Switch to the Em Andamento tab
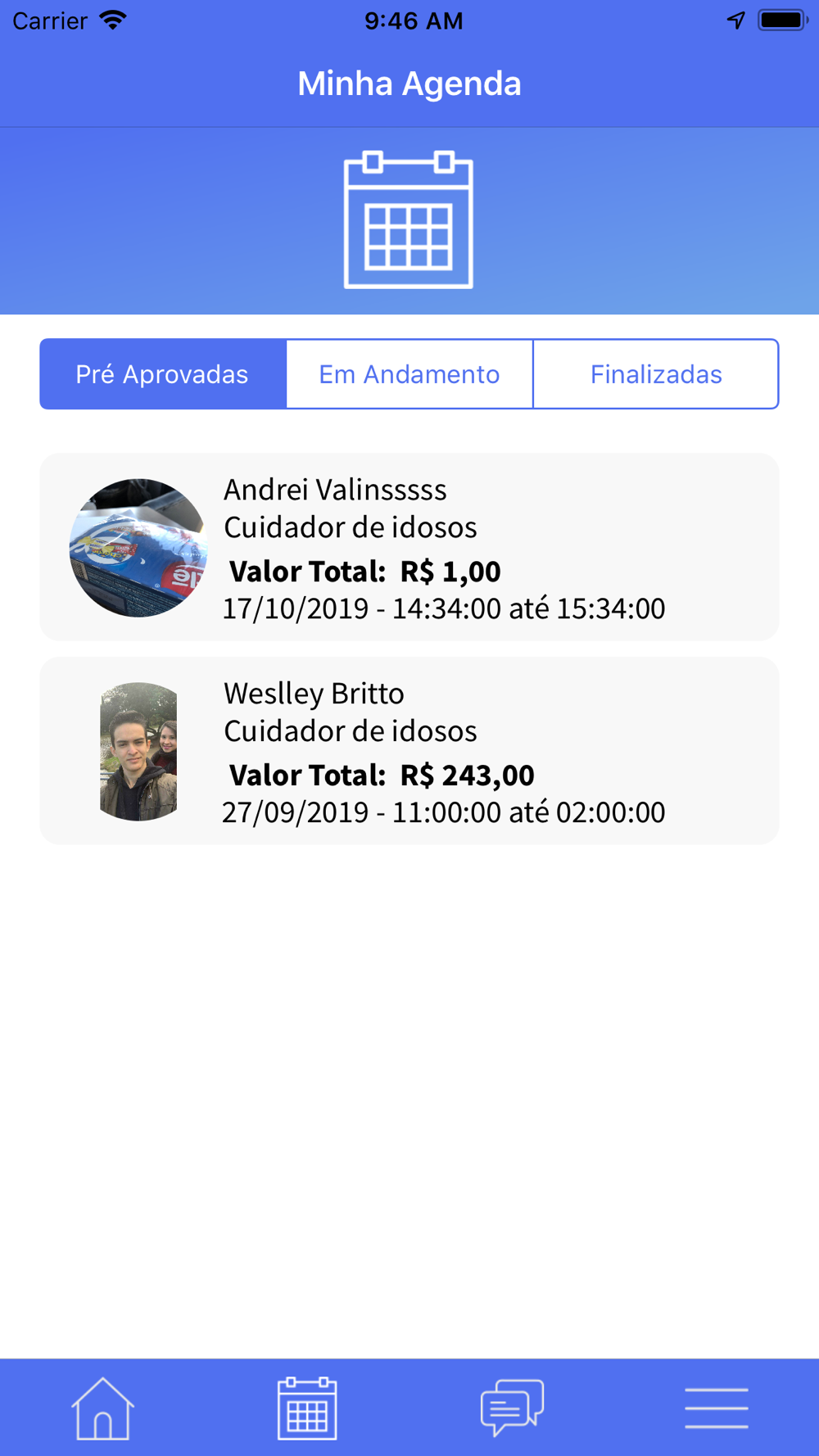The image size is (819, 1456). [x=409, y=374]
